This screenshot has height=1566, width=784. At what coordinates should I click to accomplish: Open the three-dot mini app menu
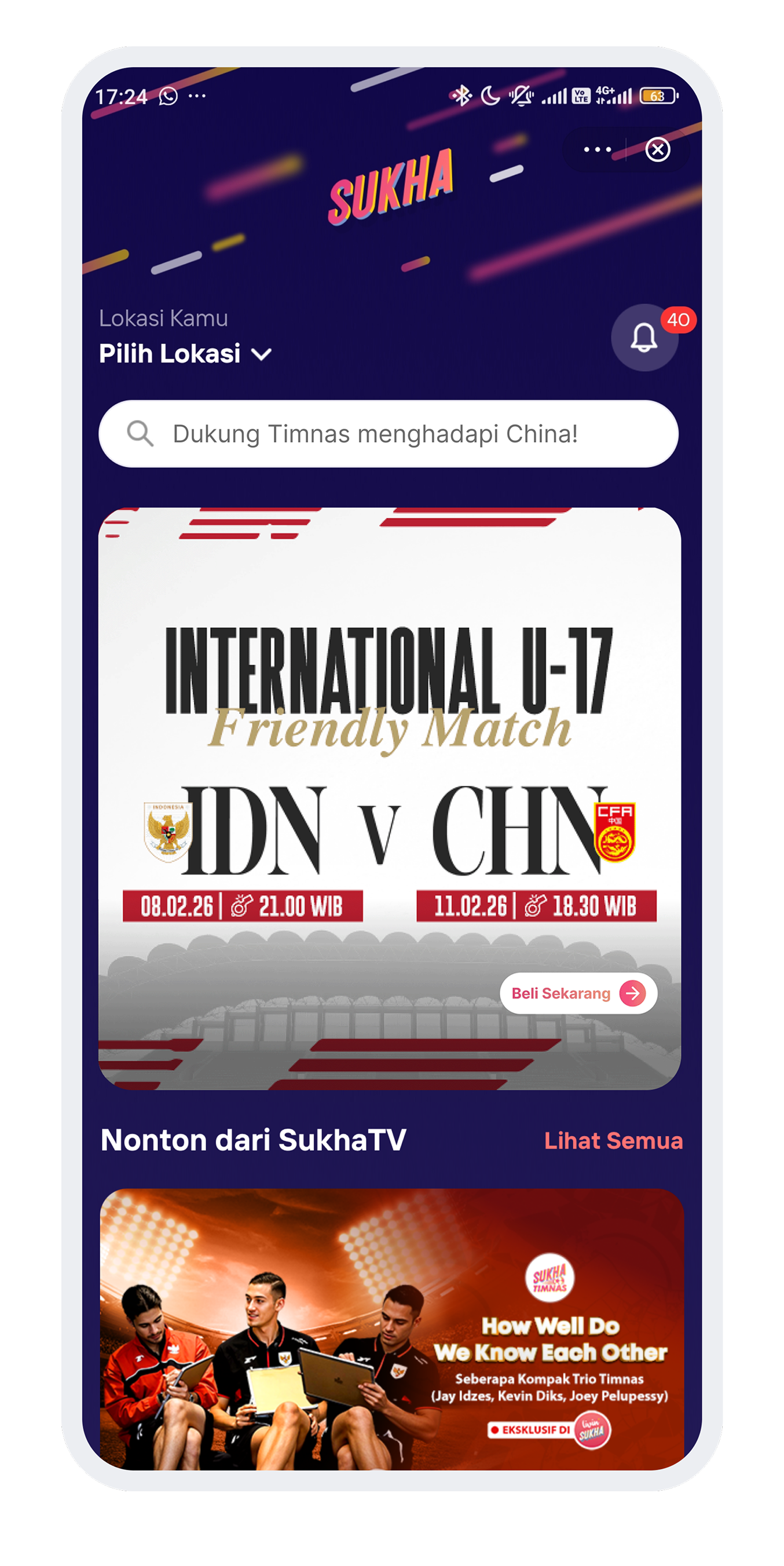click(597, 149)
